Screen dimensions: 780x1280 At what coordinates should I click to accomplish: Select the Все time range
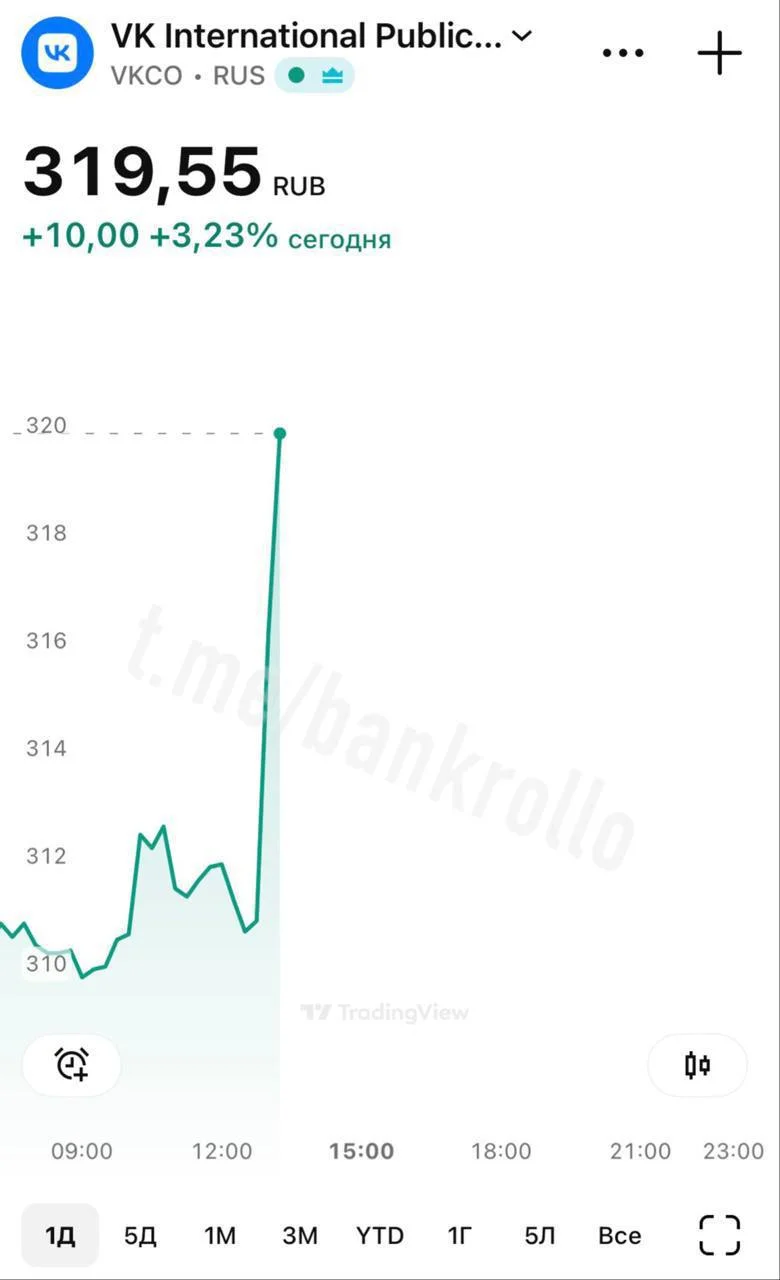click(x=619, y=1235)
